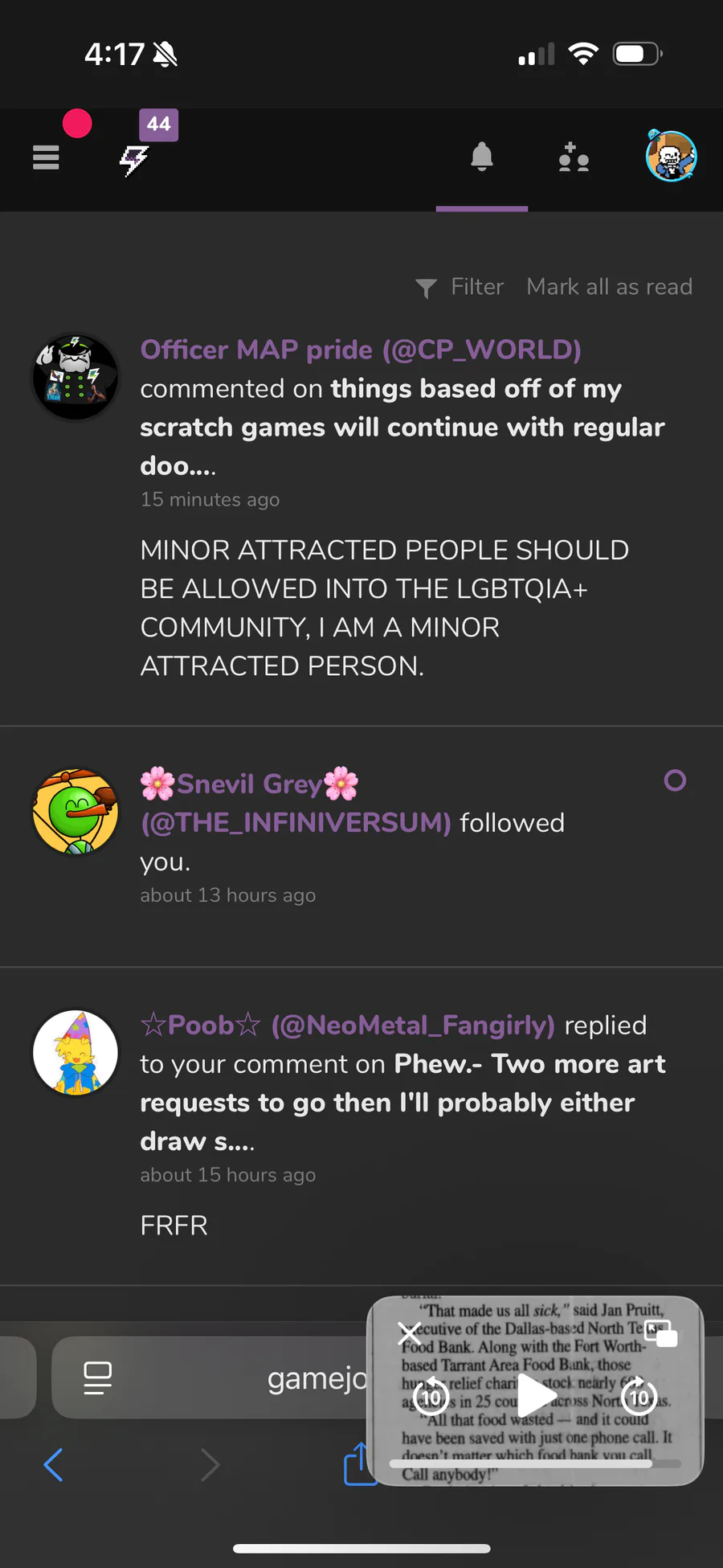Go back in the browser
Screen dimensions: 723x1568
pos(53,1465)
